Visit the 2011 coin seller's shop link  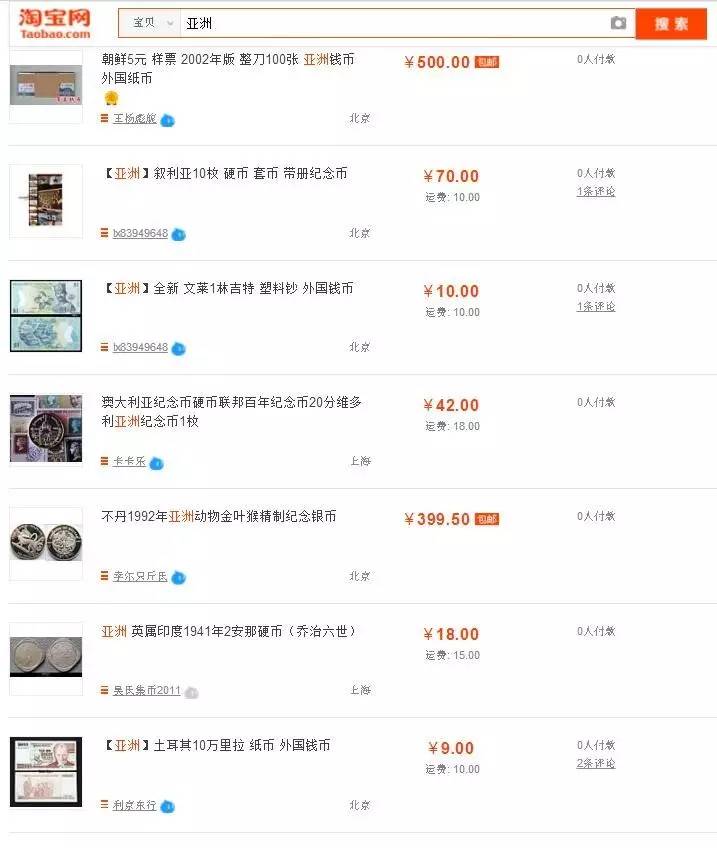coord(147,691)
